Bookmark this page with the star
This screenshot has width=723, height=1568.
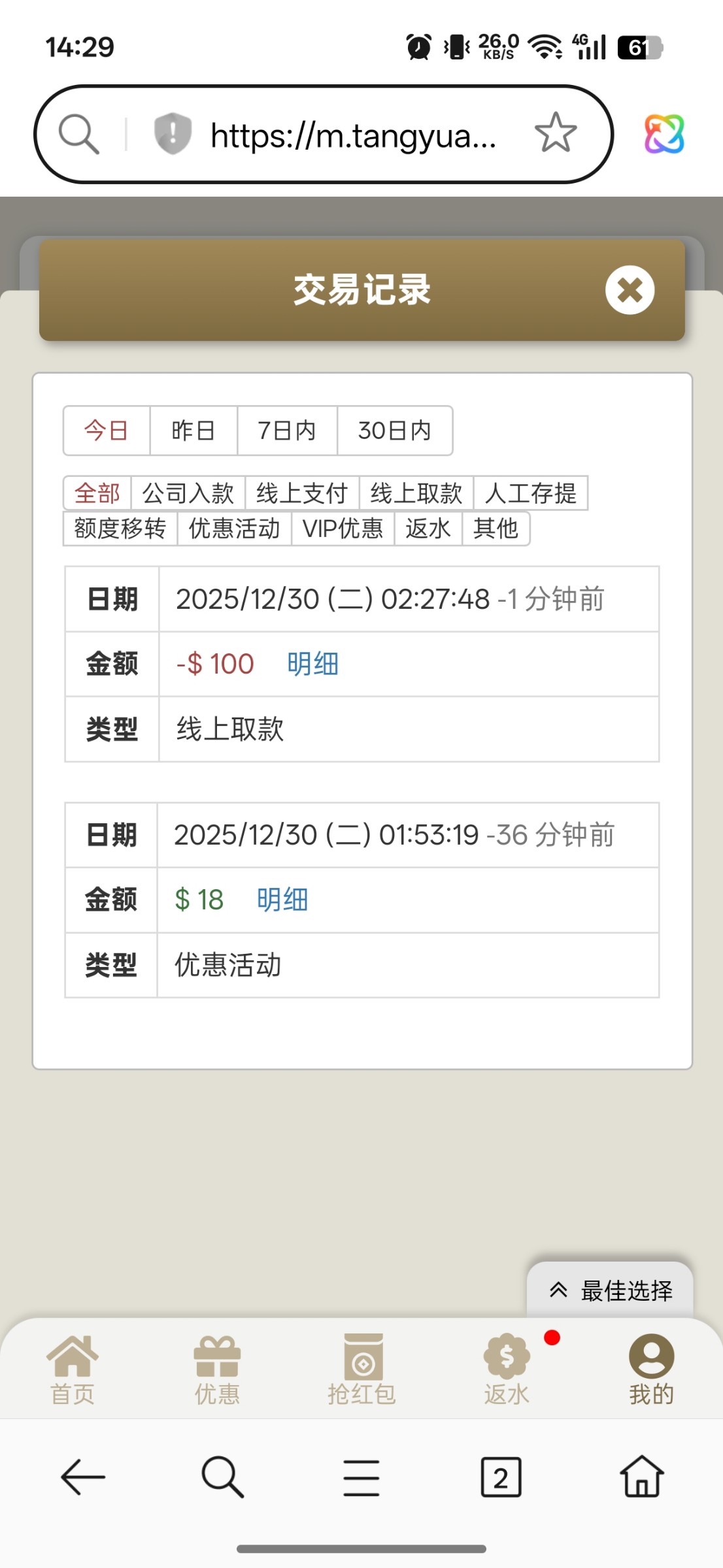[x=556, y=133]
